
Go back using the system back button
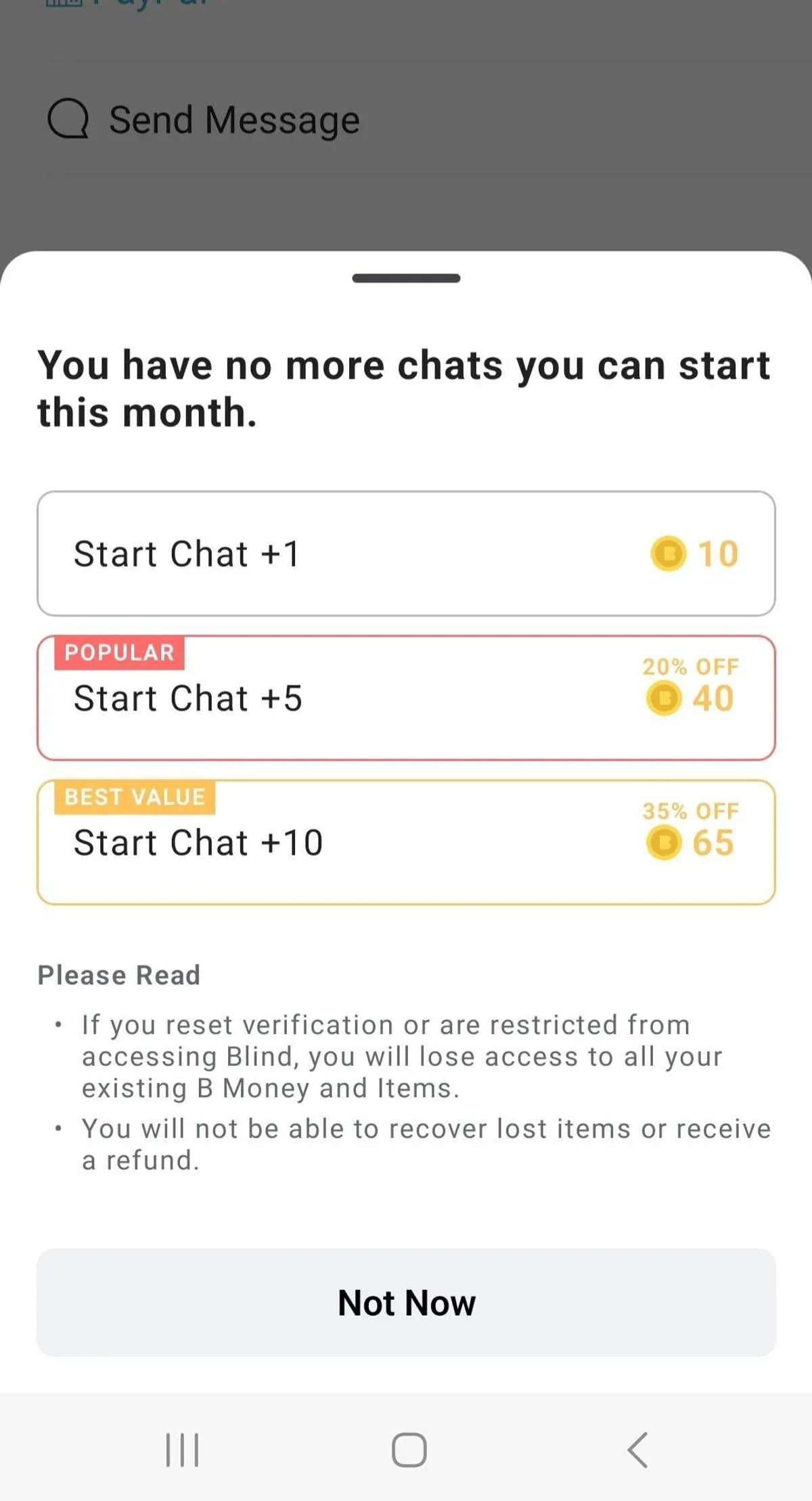pos(637,1450)
